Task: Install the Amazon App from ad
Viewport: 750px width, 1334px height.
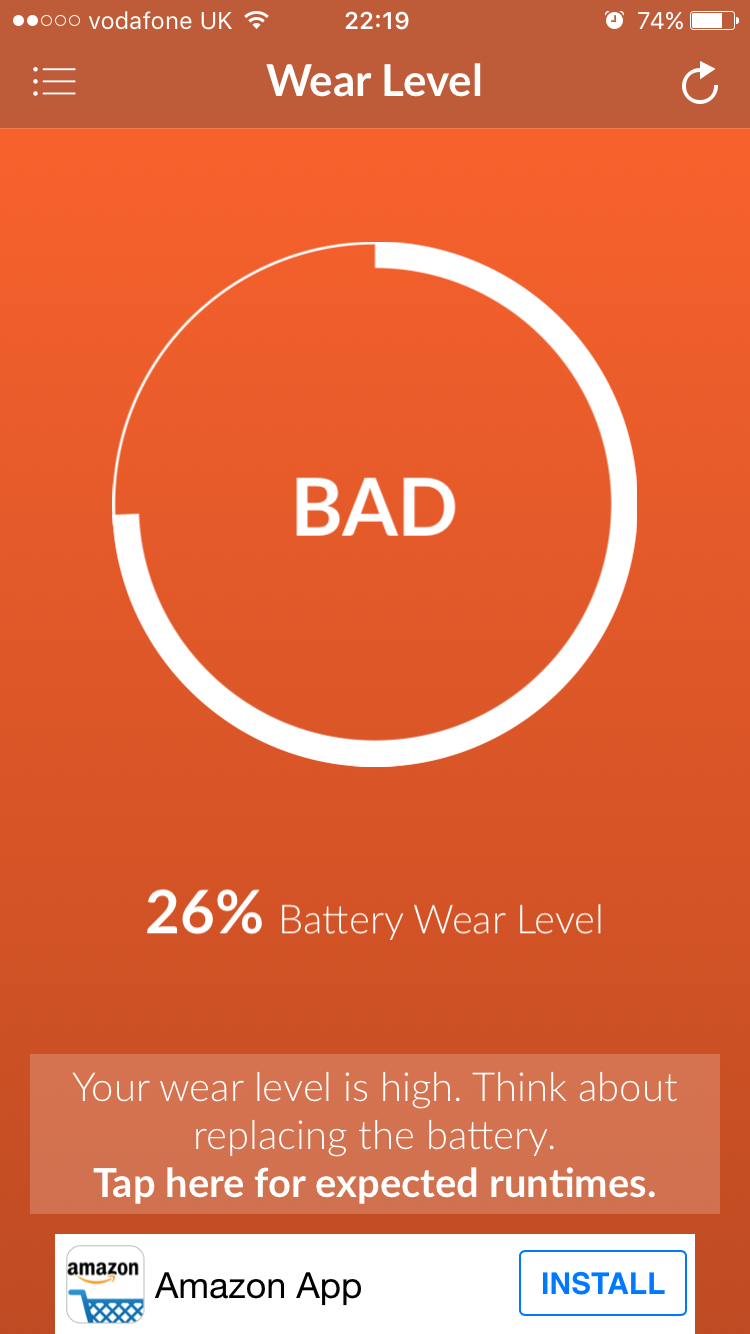Action: point(602,1283)
